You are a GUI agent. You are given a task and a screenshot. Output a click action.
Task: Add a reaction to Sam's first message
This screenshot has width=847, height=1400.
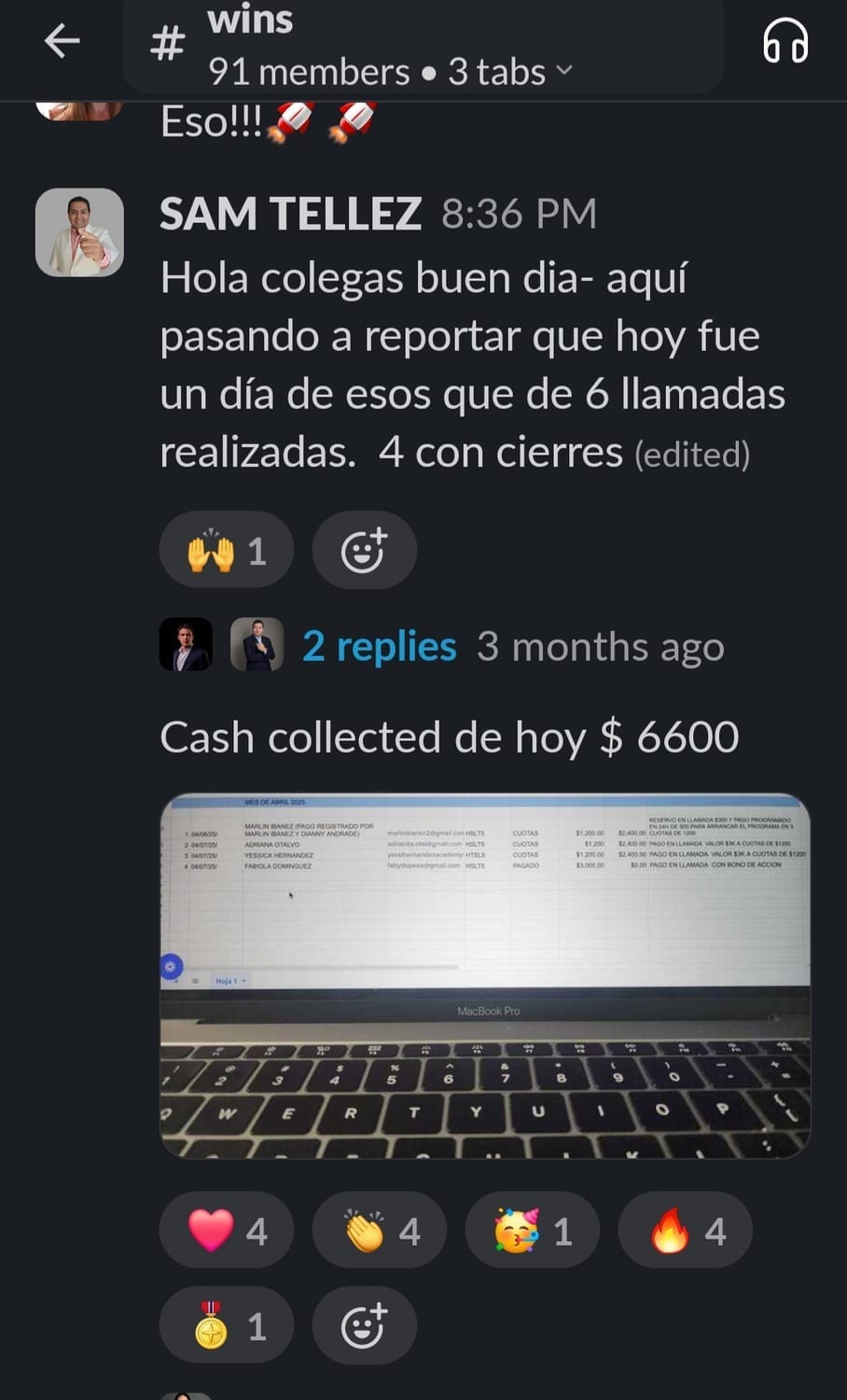pyautogui.click(x=364, y=551)
